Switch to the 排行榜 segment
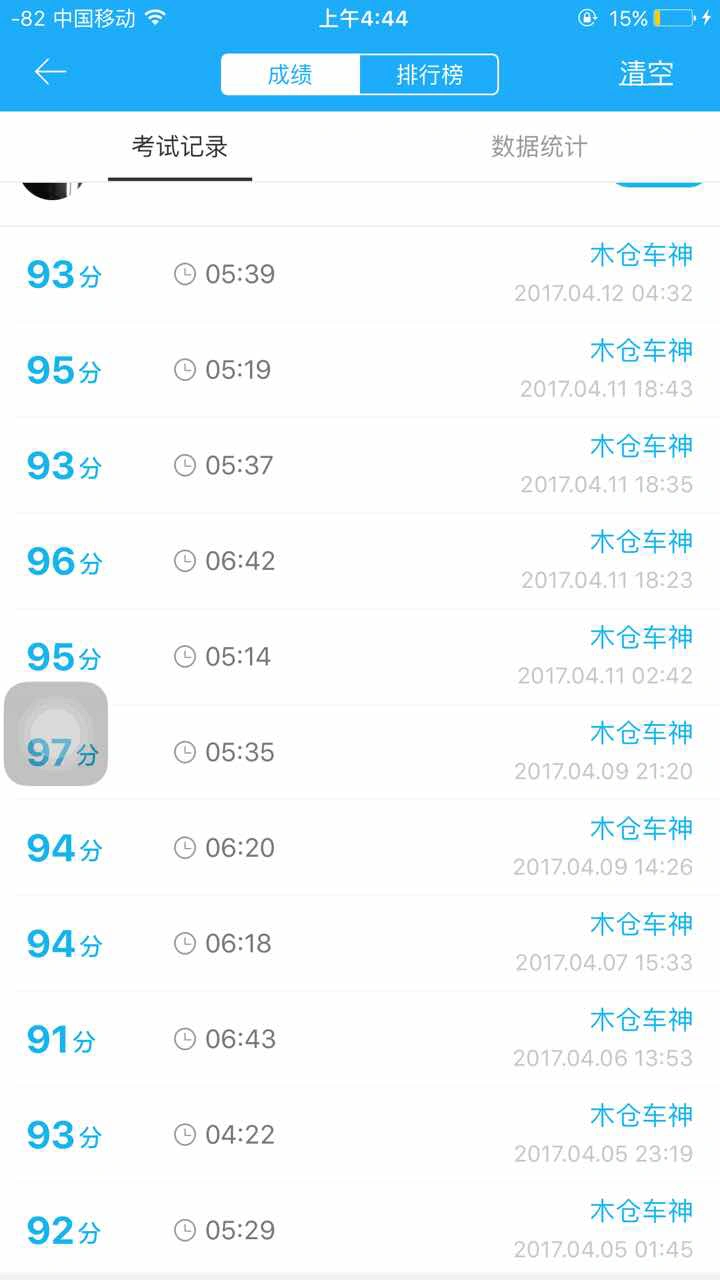 [x=429, y=75]
